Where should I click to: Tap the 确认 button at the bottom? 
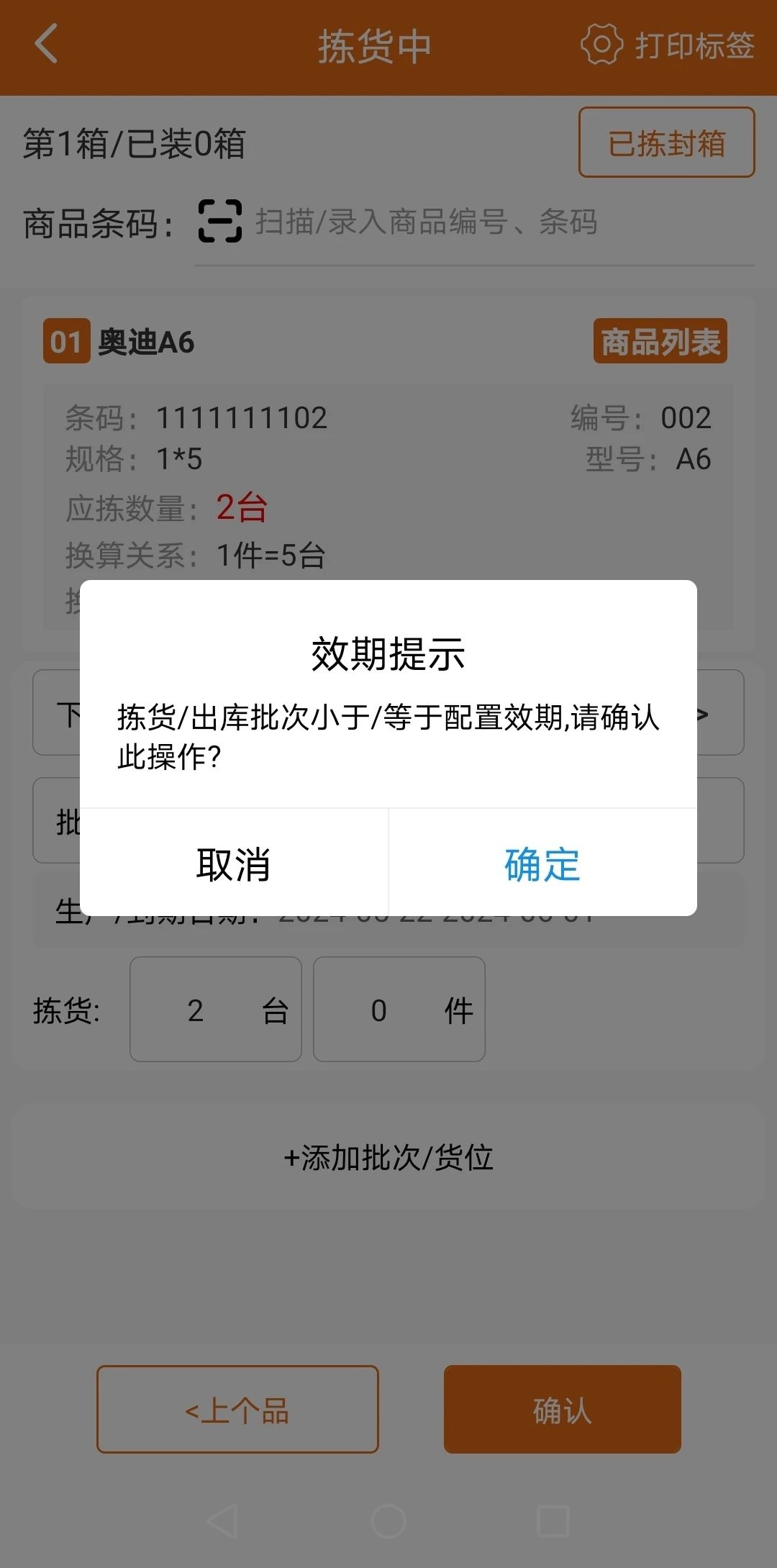point(562,1409)
